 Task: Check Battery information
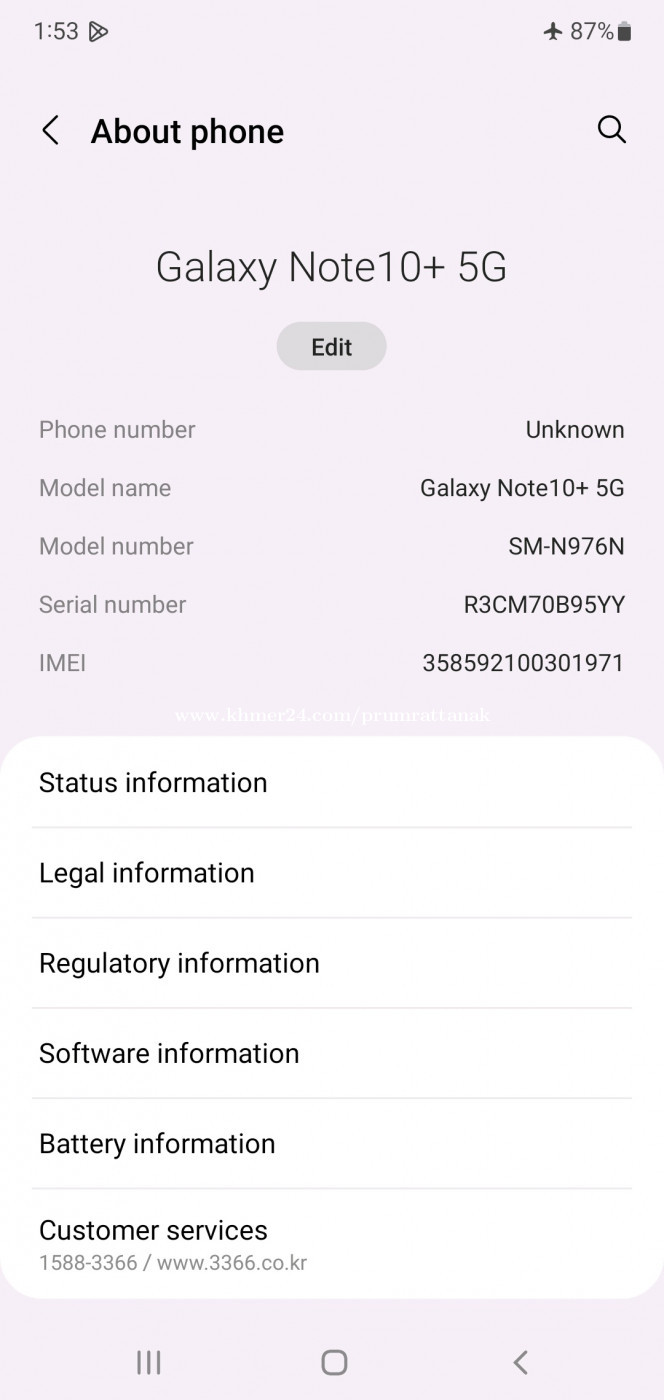332,1143
